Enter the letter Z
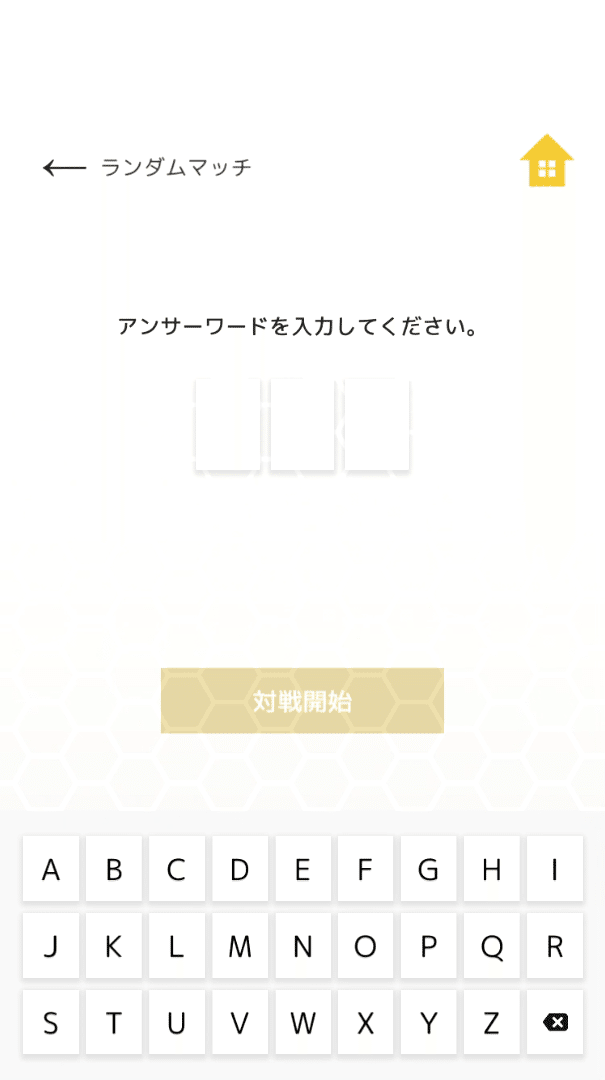The image size is (605, 1080). 491,1023
